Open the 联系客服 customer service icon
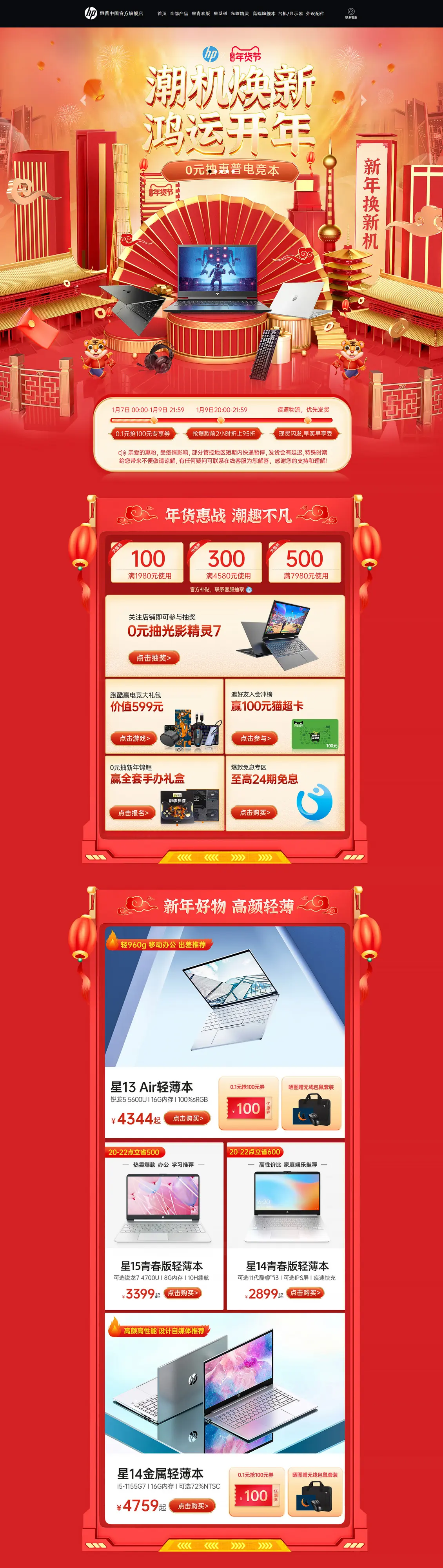Viewport: 443px width, 1568px height. (x=351, y=13)
